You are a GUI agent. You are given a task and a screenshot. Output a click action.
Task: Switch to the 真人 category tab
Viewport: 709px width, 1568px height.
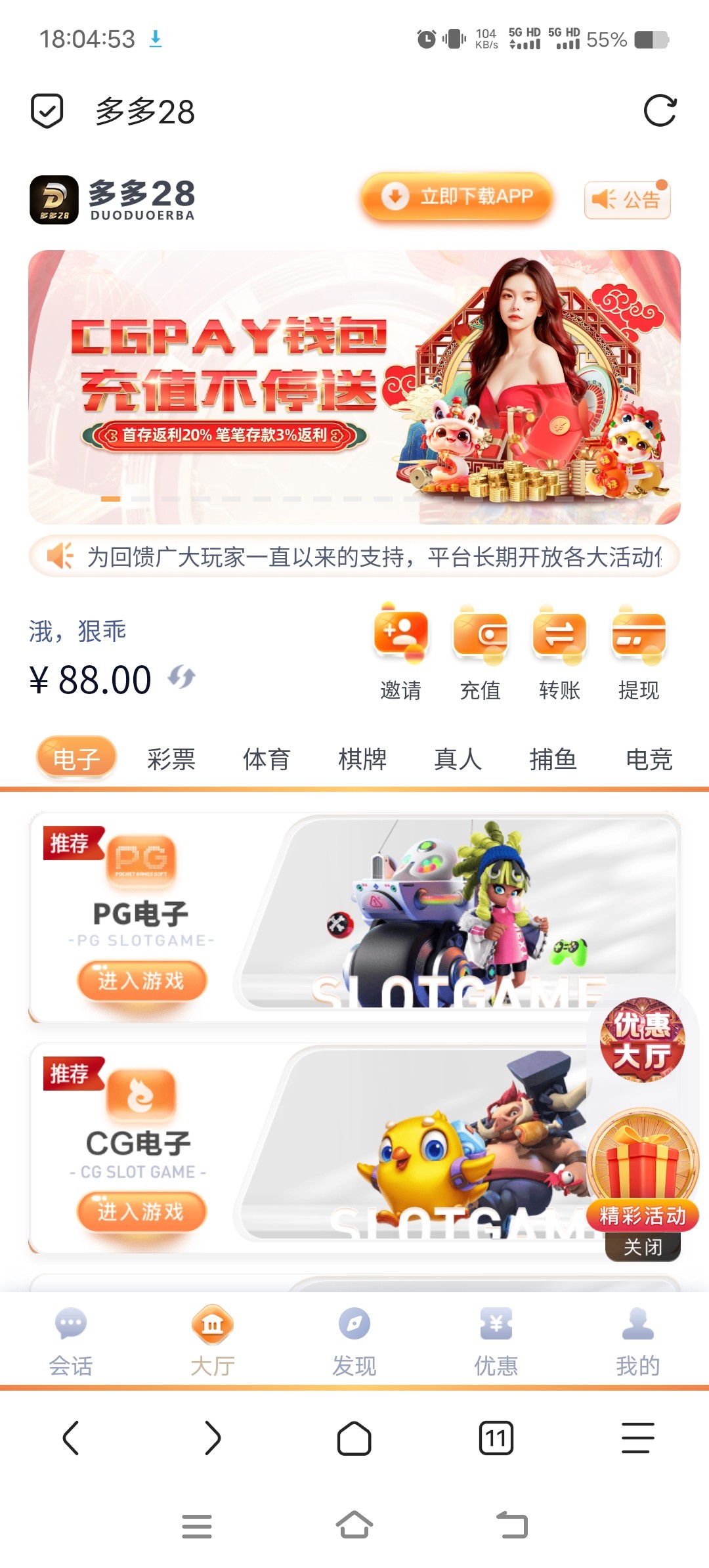458,759
